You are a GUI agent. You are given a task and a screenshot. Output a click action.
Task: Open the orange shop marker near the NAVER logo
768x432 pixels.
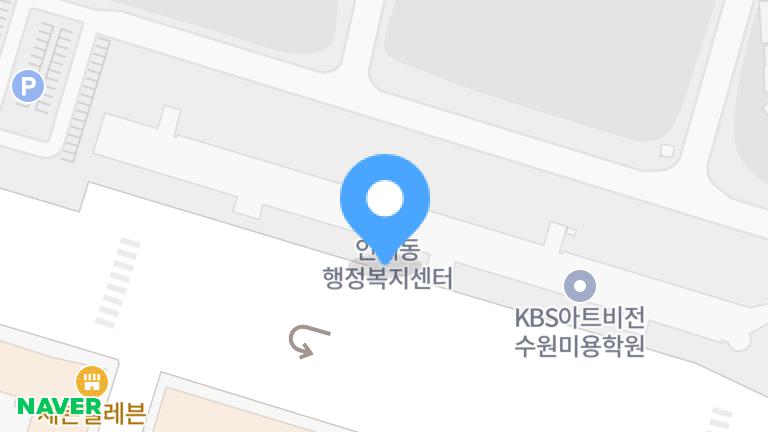[92, 382]
